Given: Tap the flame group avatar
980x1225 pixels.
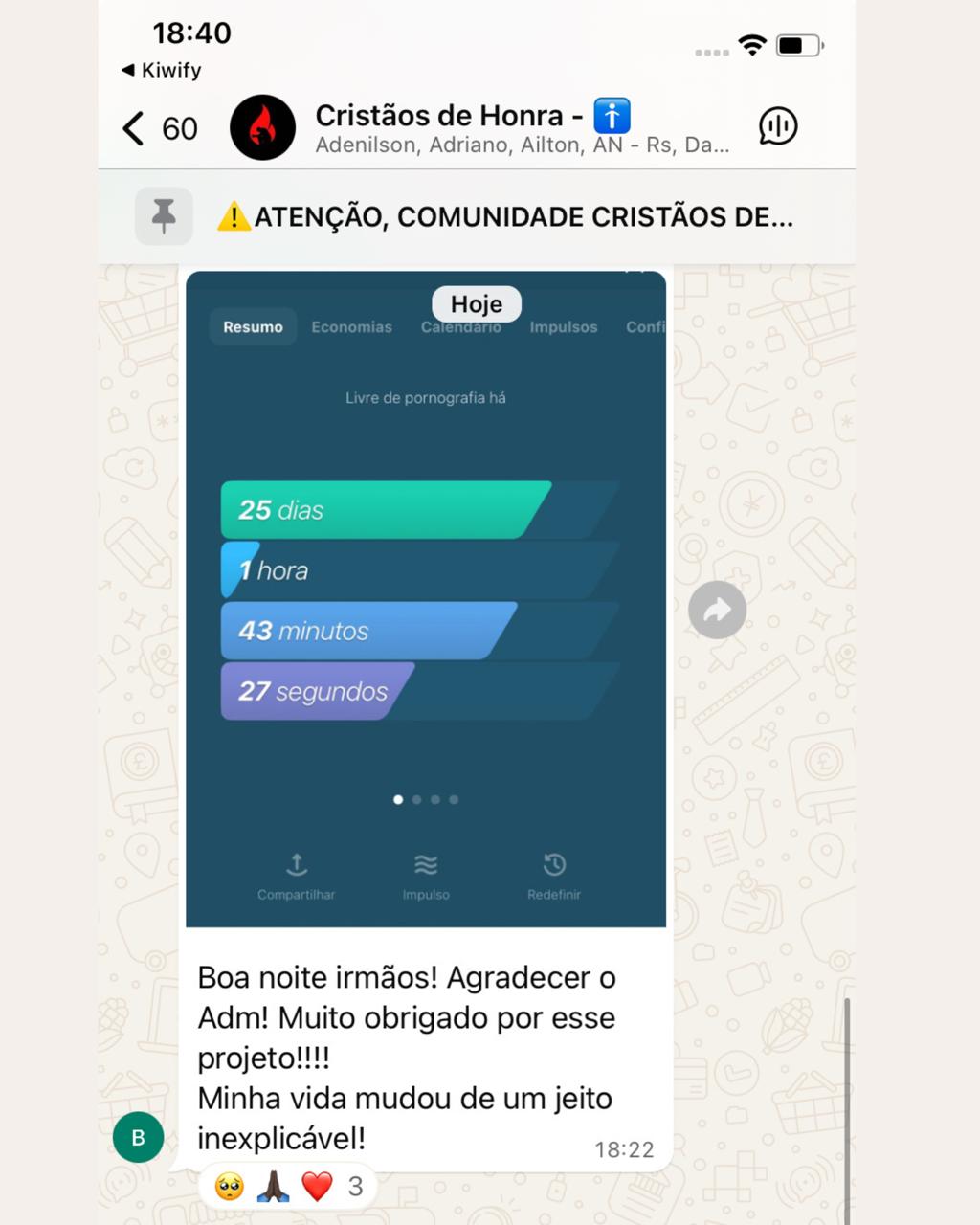Looking at the screenshot, I should point(262,128).
